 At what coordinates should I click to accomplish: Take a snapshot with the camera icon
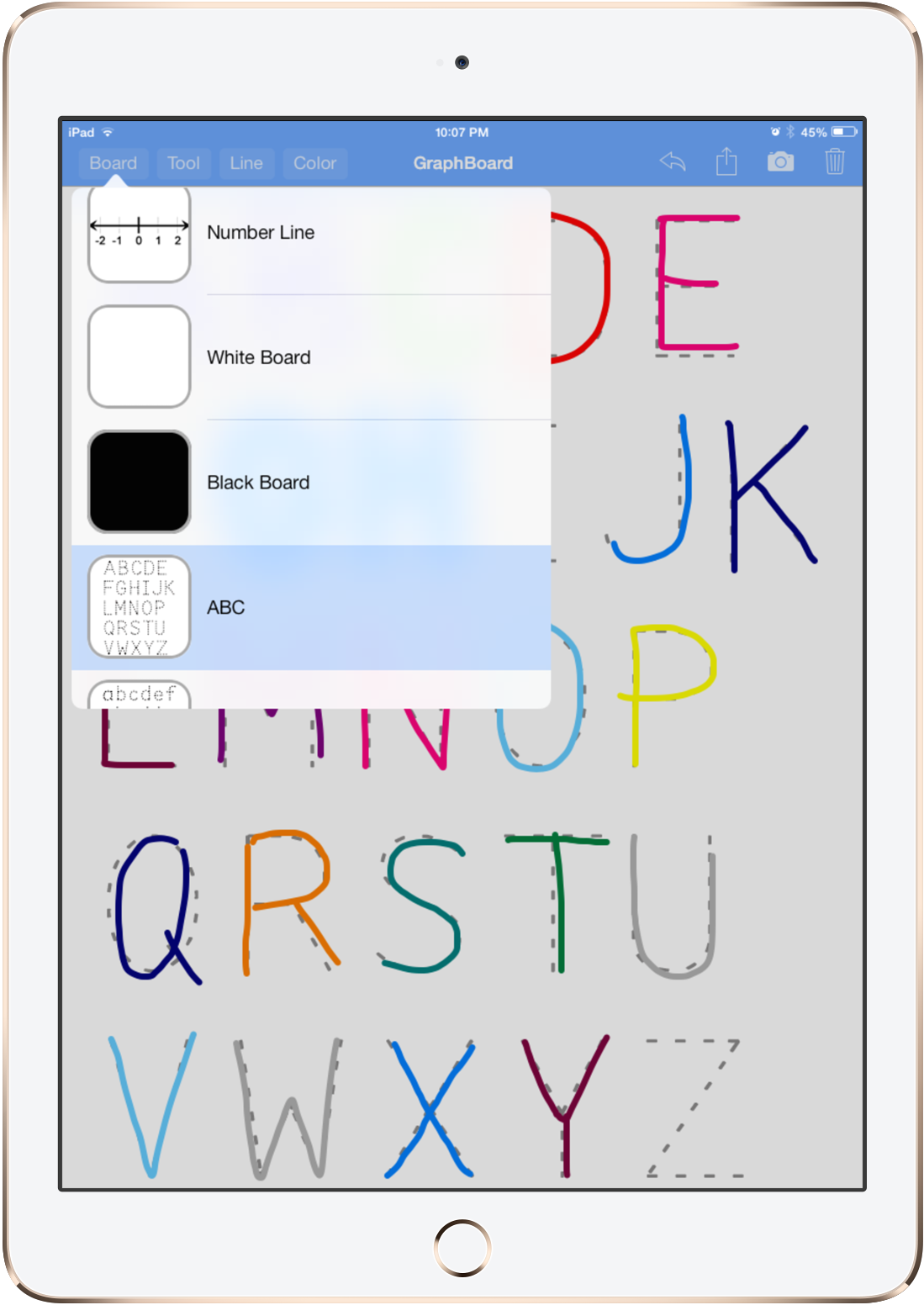click(x=780, y=161)
